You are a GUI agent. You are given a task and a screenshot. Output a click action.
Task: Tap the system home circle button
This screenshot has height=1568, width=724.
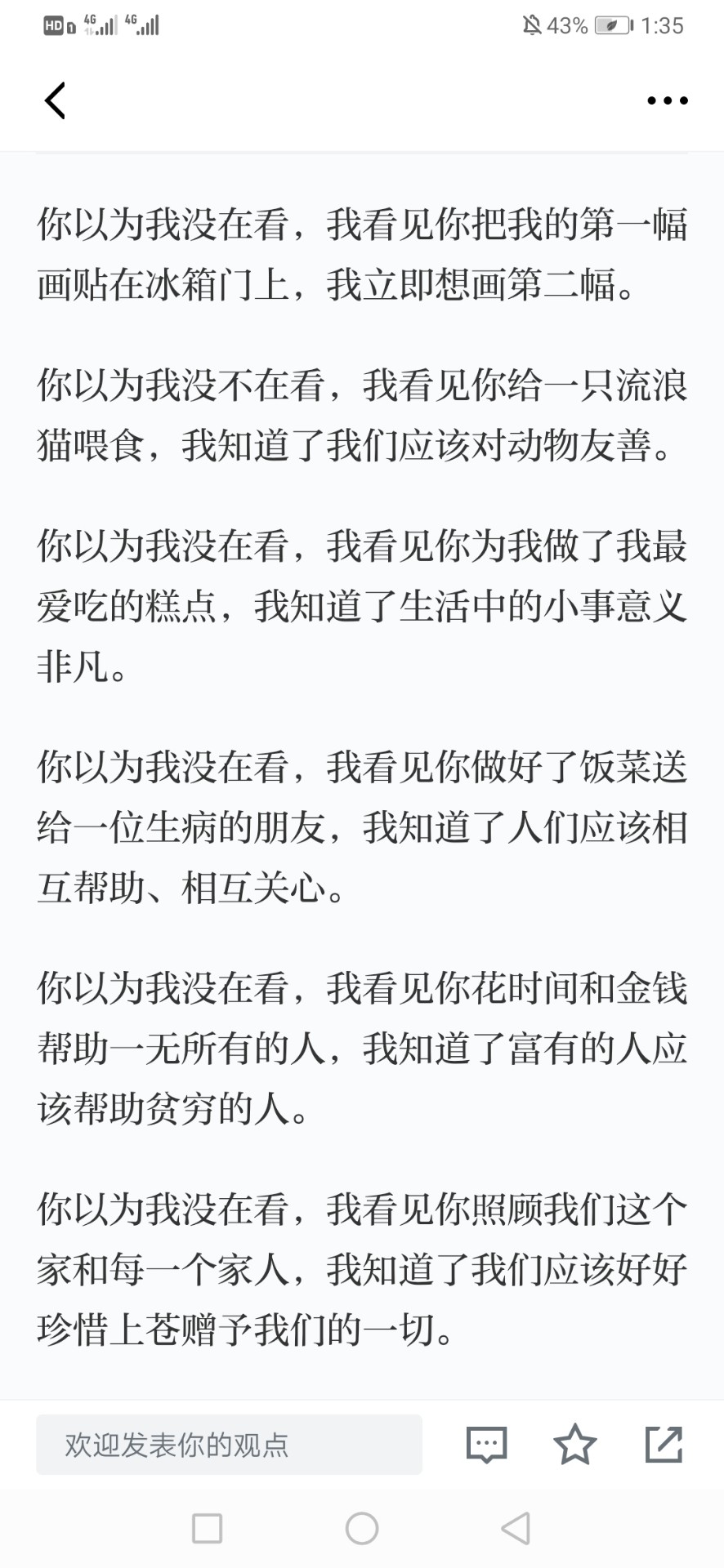362,1528
